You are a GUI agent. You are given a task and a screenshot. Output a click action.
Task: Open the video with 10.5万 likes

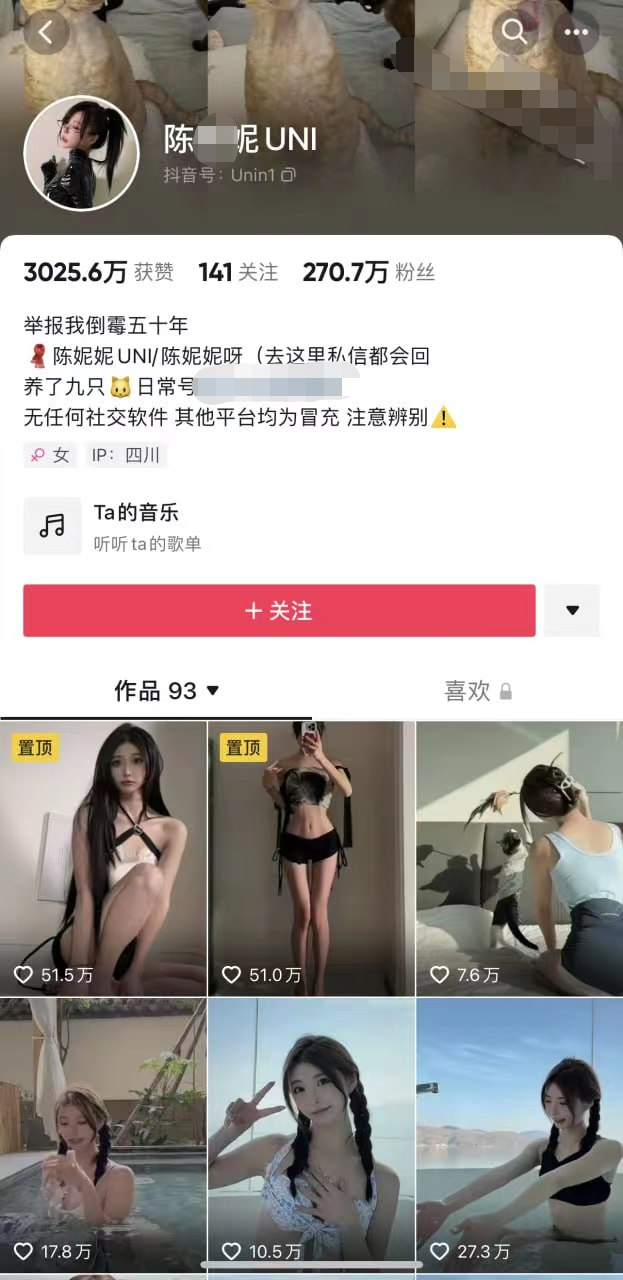click(x=311, y=1130)
